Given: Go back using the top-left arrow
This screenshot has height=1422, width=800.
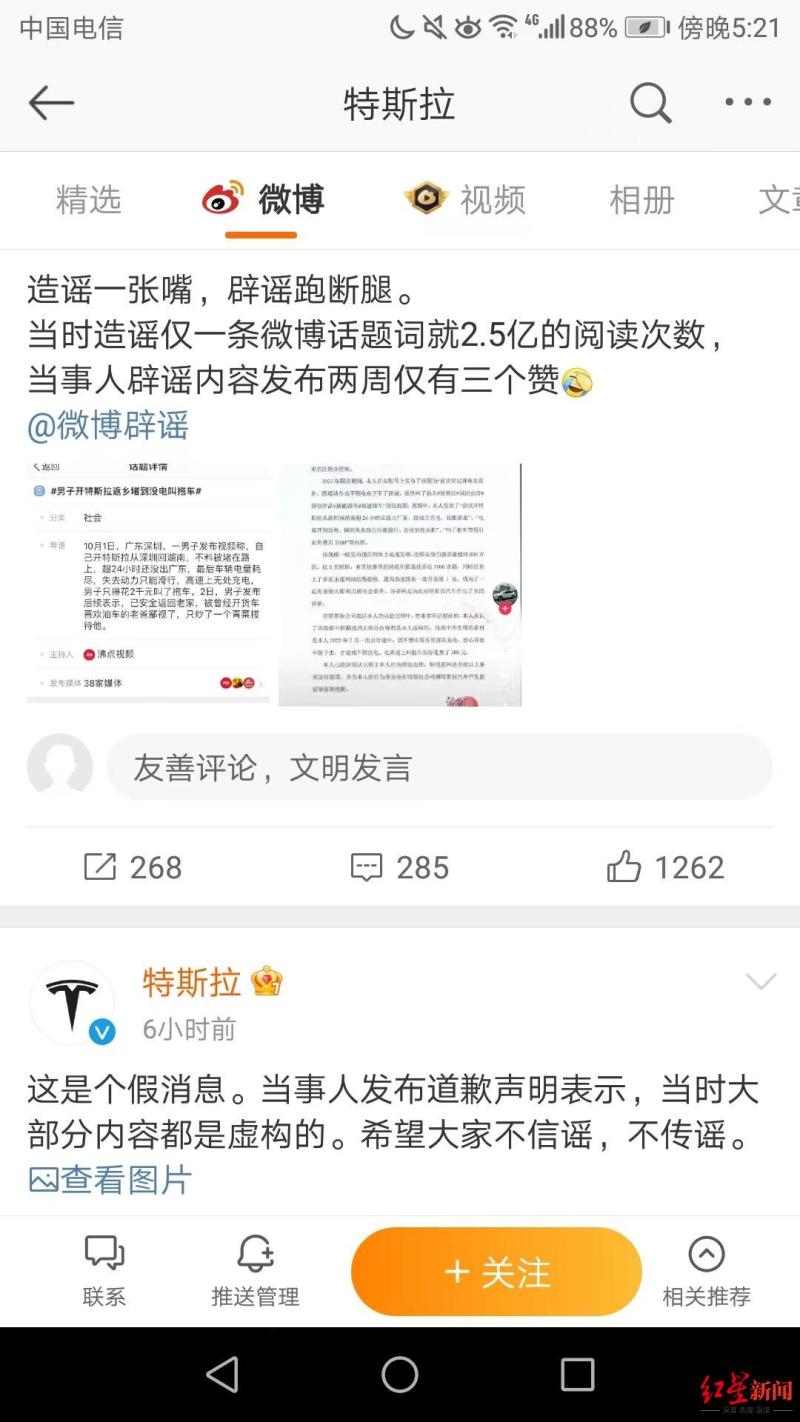Looking at the screenshot, I should click(x=52, y=103).
